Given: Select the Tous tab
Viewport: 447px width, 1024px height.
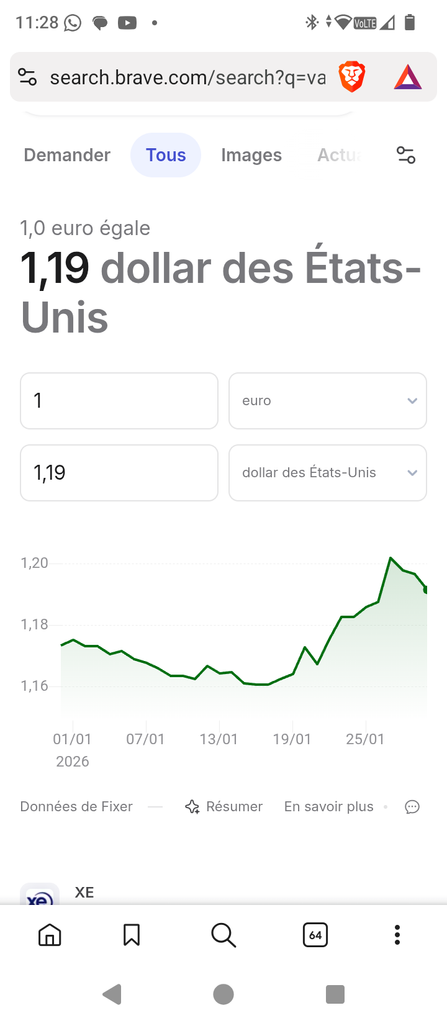Looking at the screenshot, I should click(x=166, y=155).
